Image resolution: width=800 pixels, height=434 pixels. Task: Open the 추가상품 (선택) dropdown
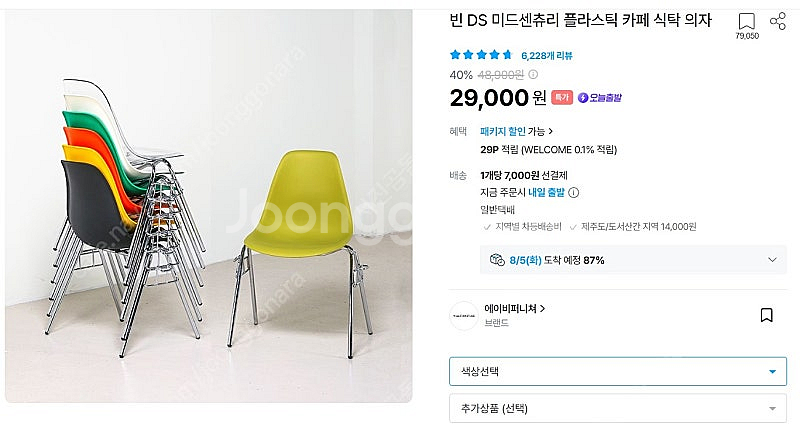point(618,409)
